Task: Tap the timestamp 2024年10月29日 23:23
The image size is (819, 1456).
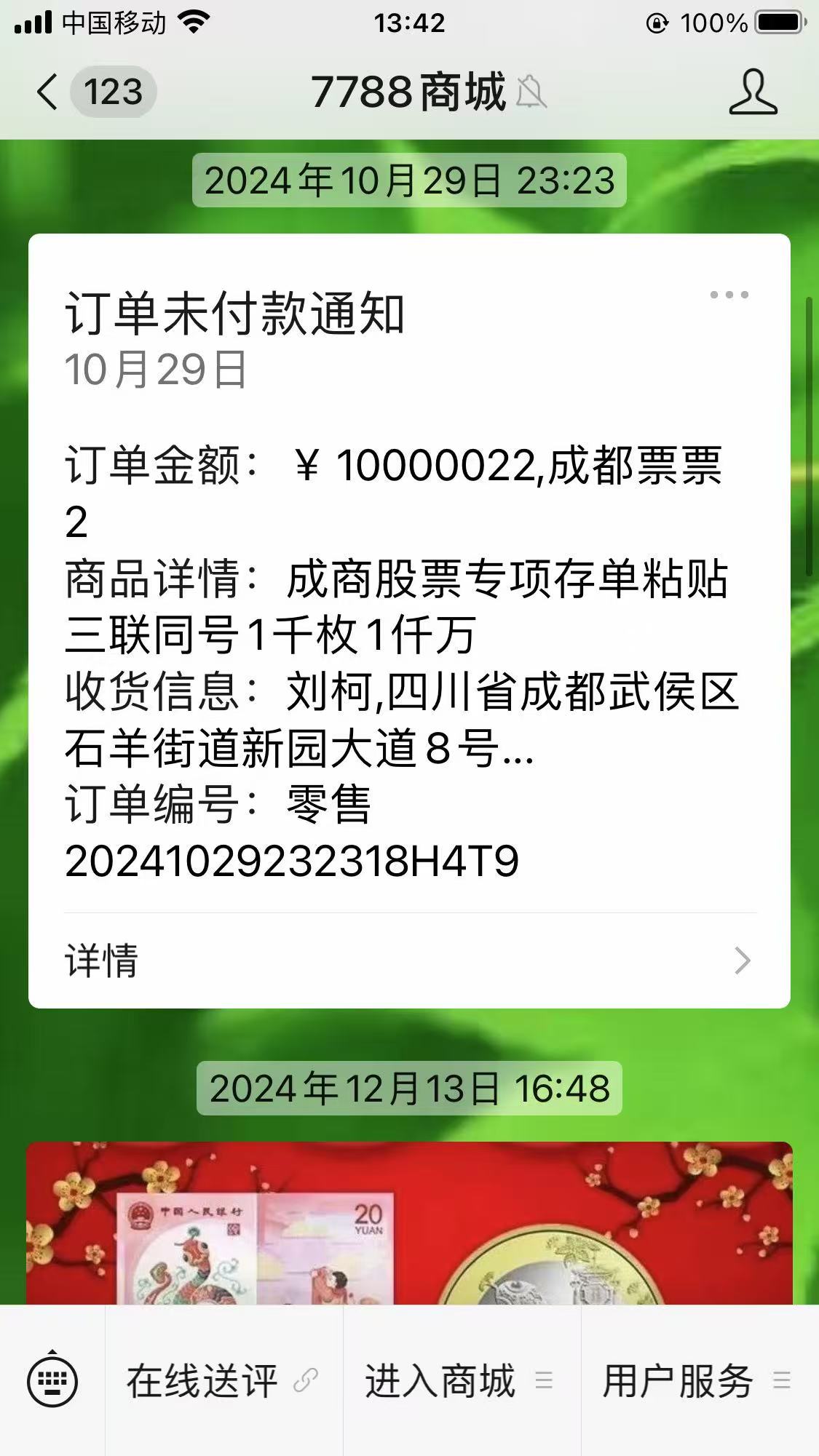Action: [x=409, y=182]
